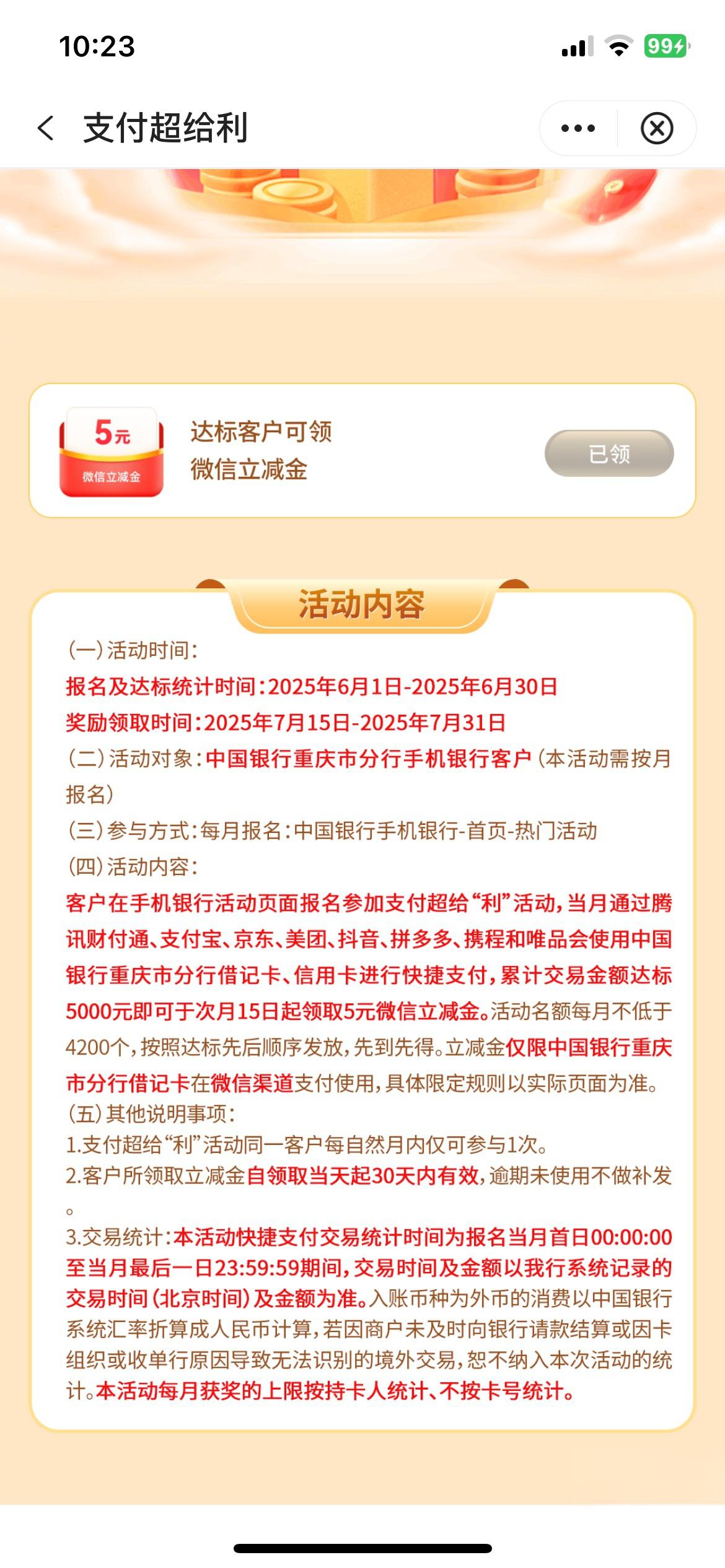Close the mini program
This screenshot has width=725, height=1568.
click(657, 128)
